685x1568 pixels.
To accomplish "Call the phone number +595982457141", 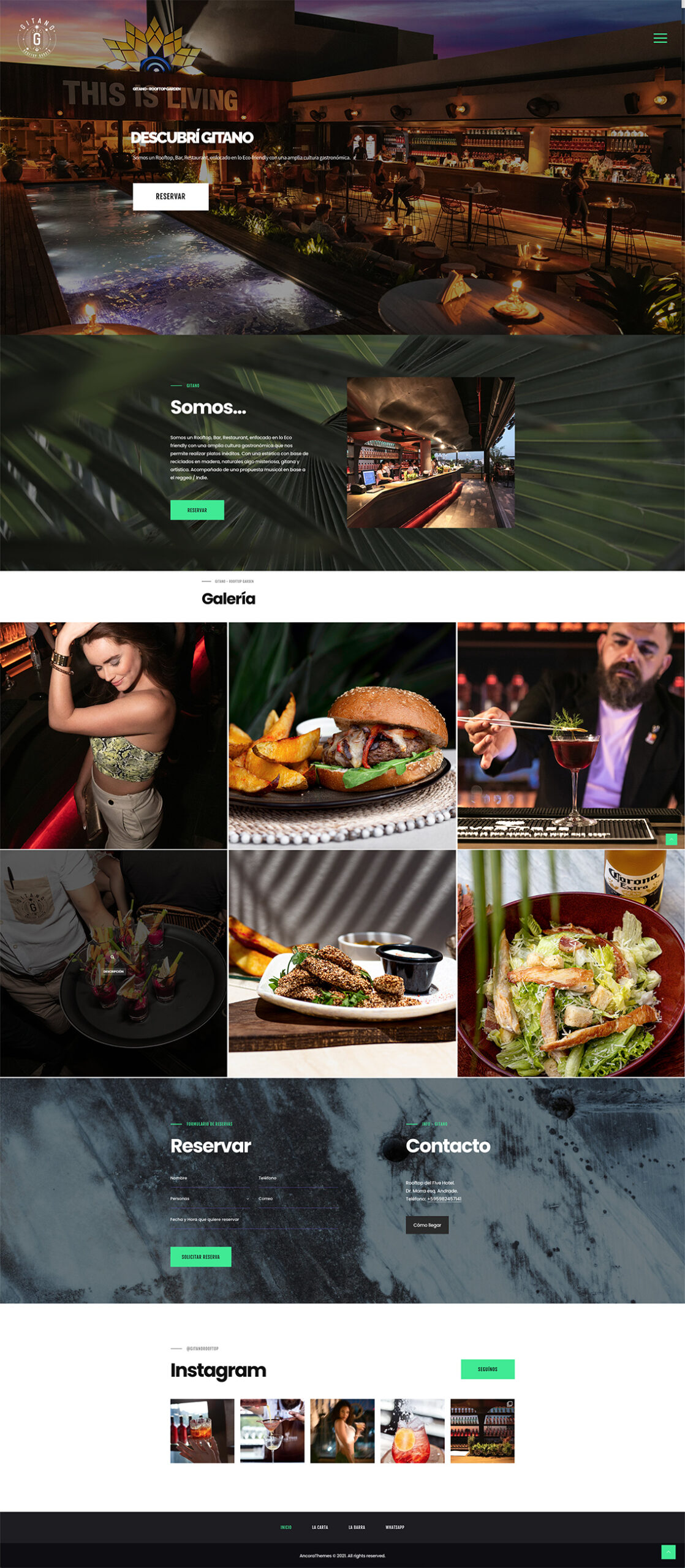I will [x=444, y=1199].
